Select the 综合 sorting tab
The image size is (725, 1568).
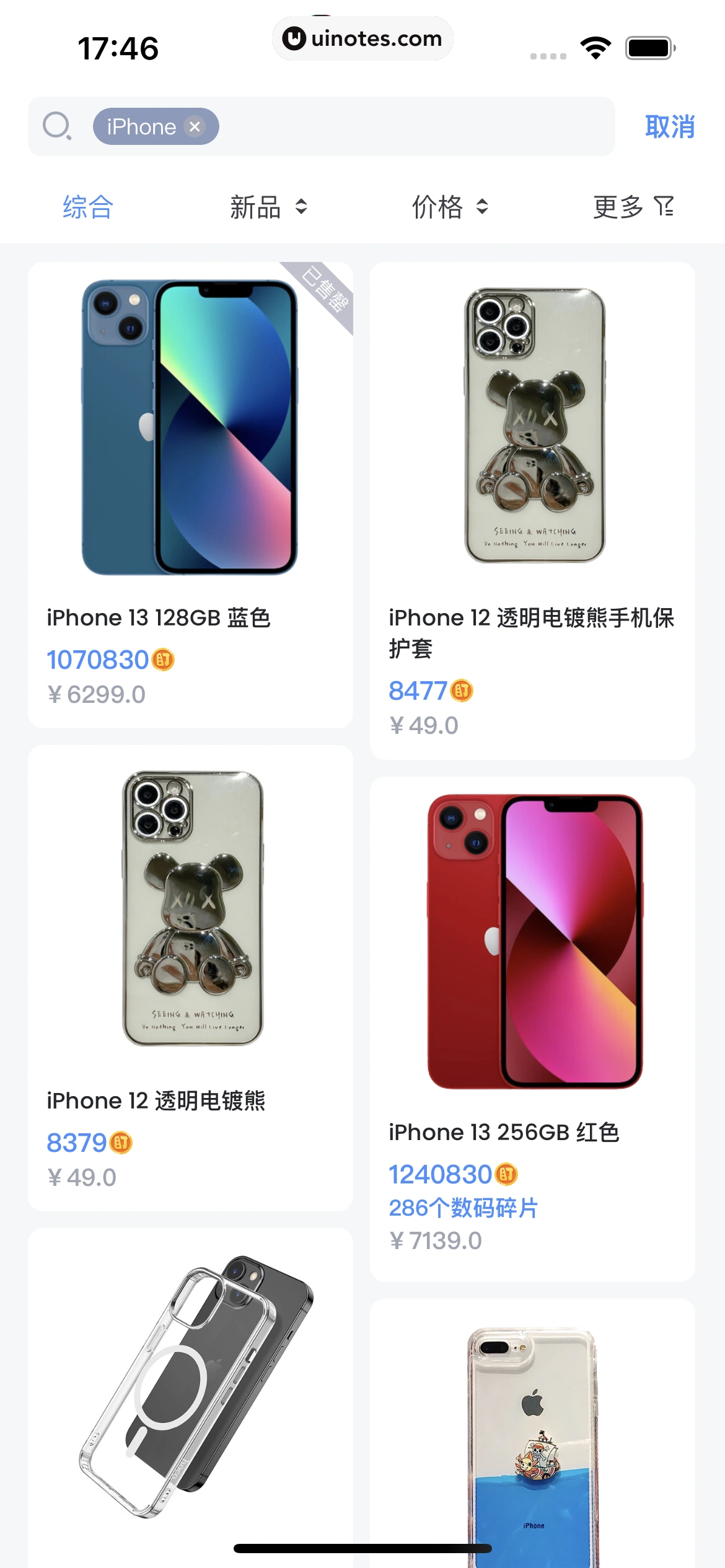(87, 207)
